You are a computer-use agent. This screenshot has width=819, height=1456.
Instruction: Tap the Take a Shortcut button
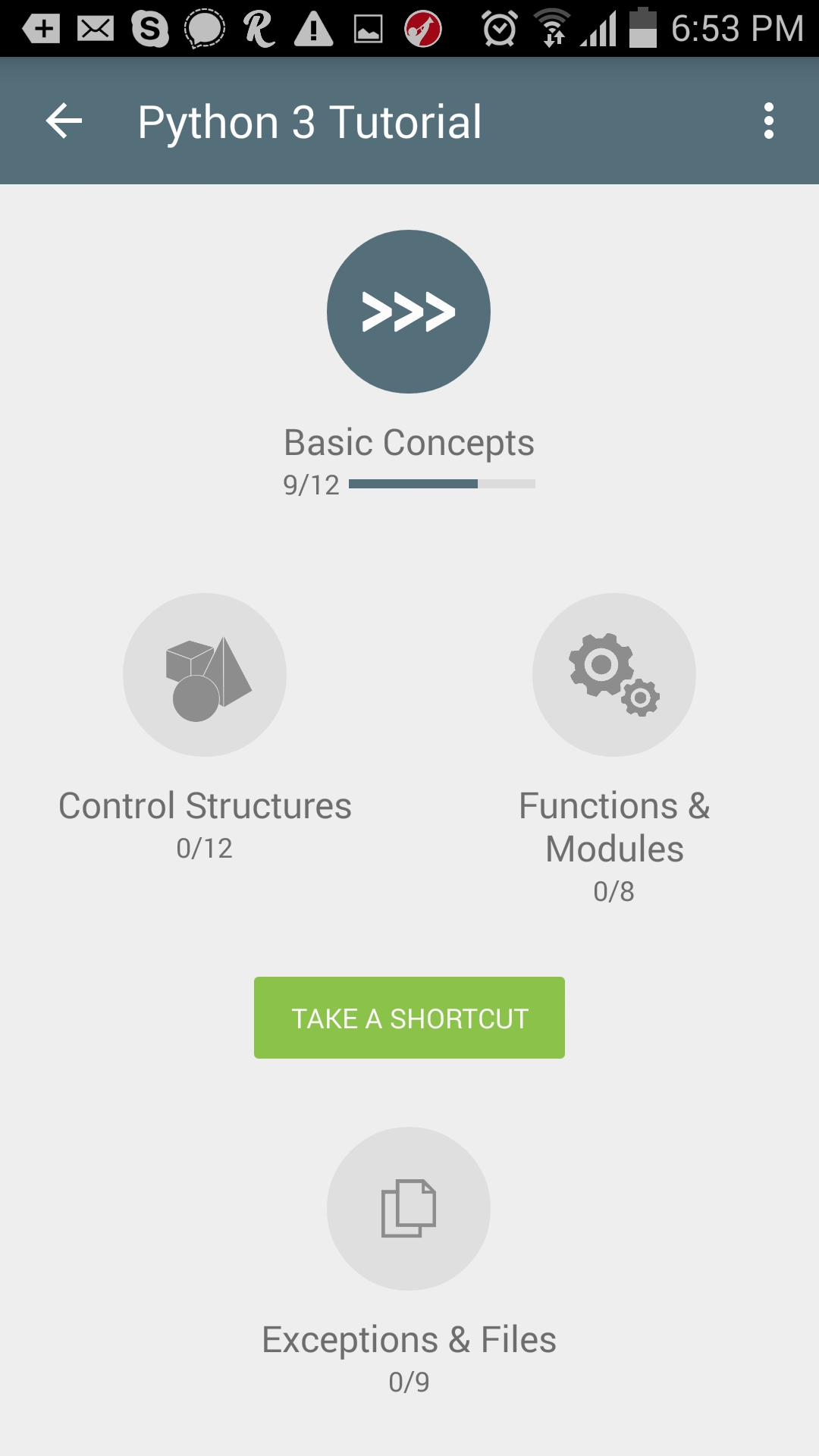pyautogui.click(x=409, y=1018)
